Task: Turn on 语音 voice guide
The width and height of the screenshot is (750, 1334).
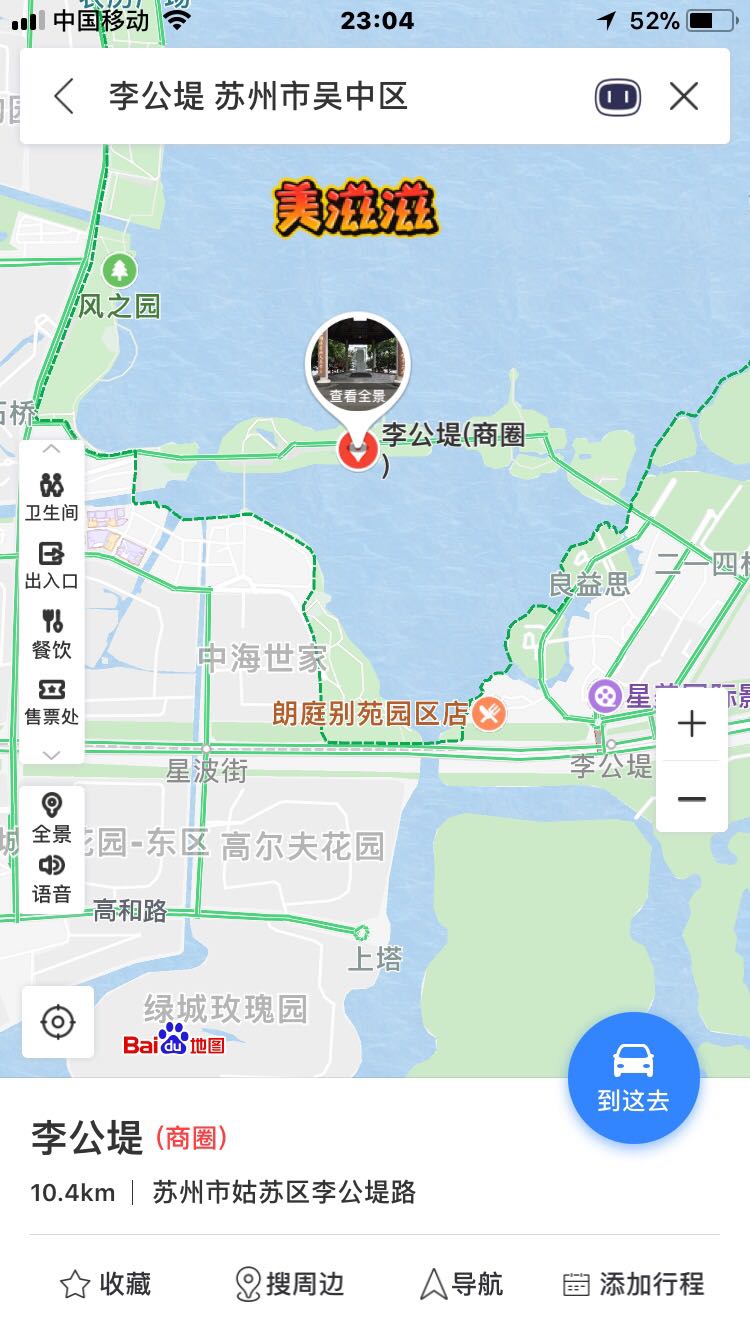Action: pos(52,878)
